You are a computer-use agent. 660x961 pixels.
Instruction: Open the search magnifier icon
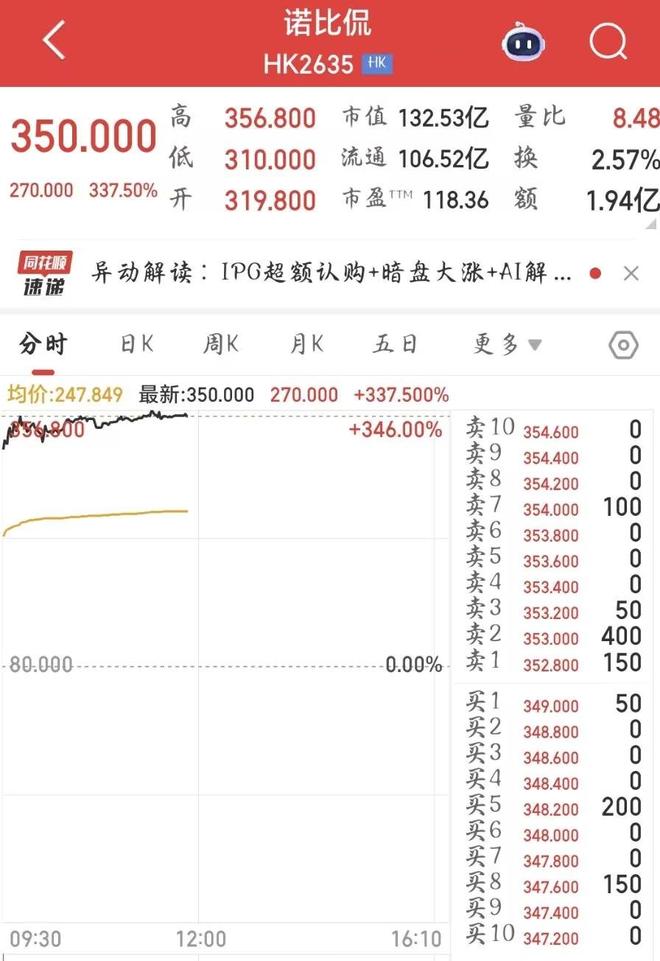(607, 42)
